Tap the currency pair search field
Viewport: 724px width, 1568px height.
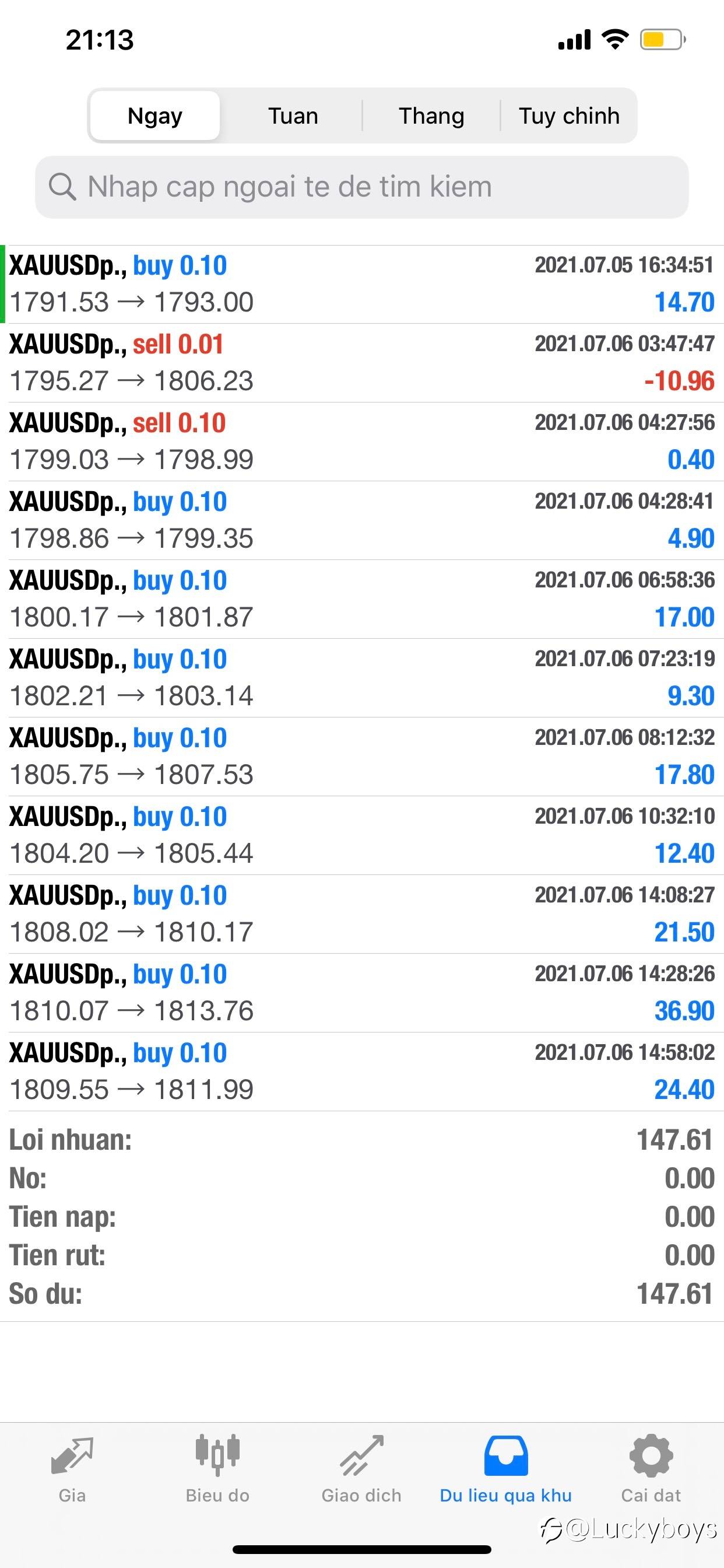[x=362, y=187]
